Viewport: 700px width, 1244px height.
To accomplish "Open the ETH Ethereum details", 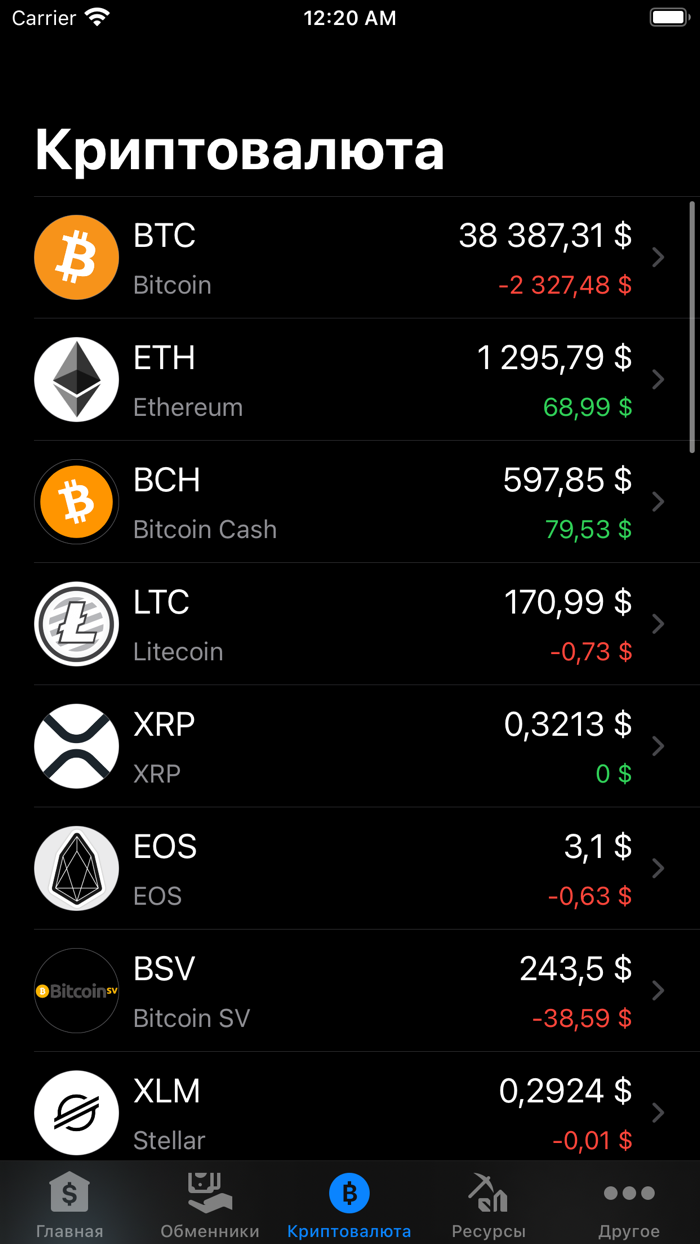I will (x=350, y=380).
